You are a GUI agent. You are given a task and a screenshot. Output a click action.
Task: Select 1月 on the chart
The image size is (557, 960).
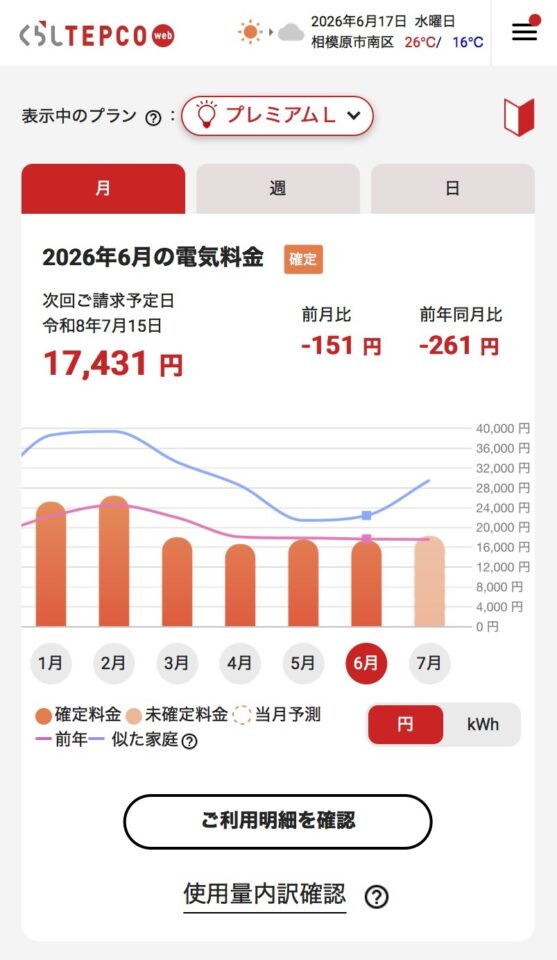pyautogui.click(x=51, y=663)
